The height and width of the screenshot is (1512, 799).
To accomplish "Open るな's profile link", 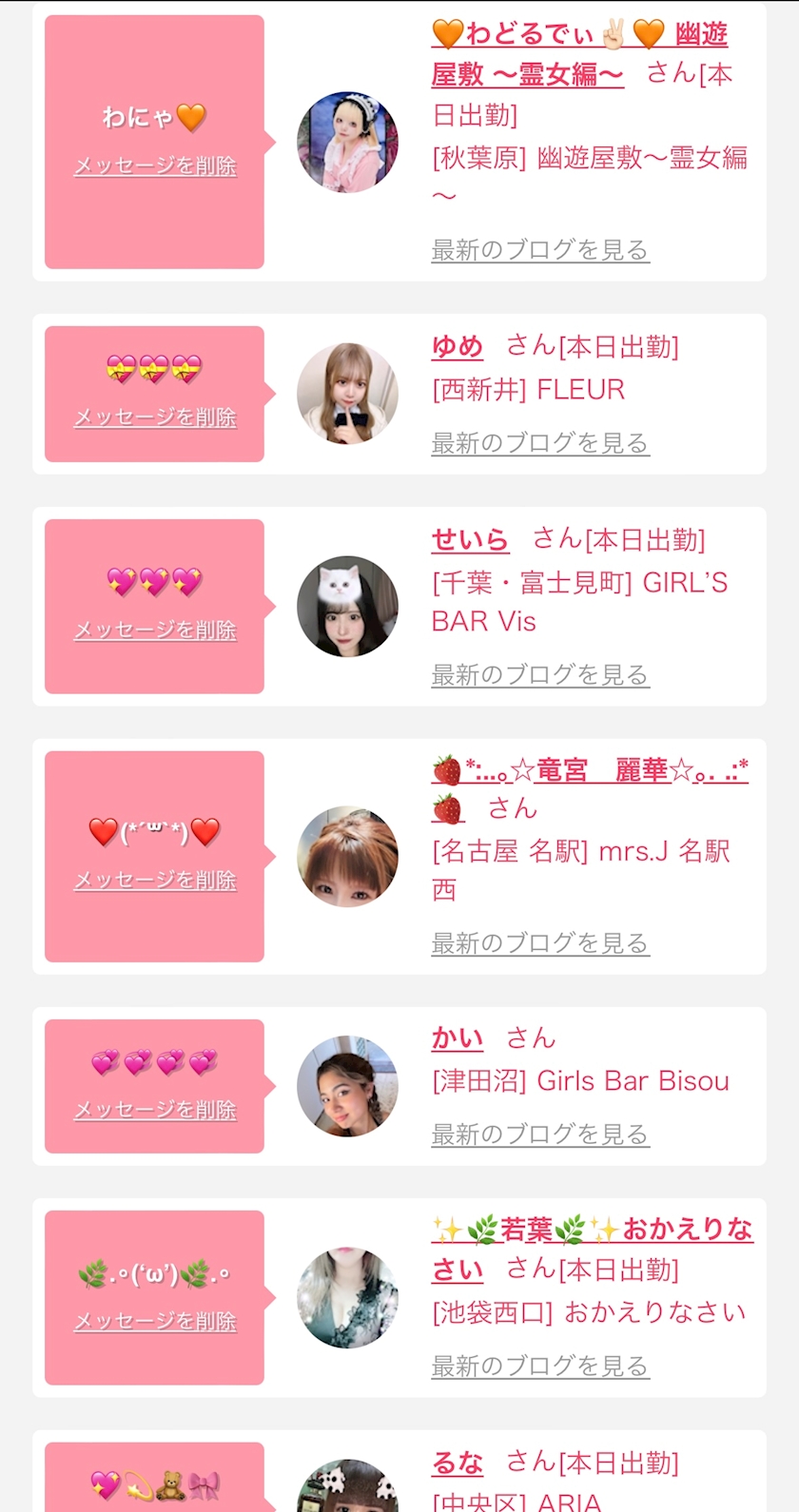I will click(458, 1463).
